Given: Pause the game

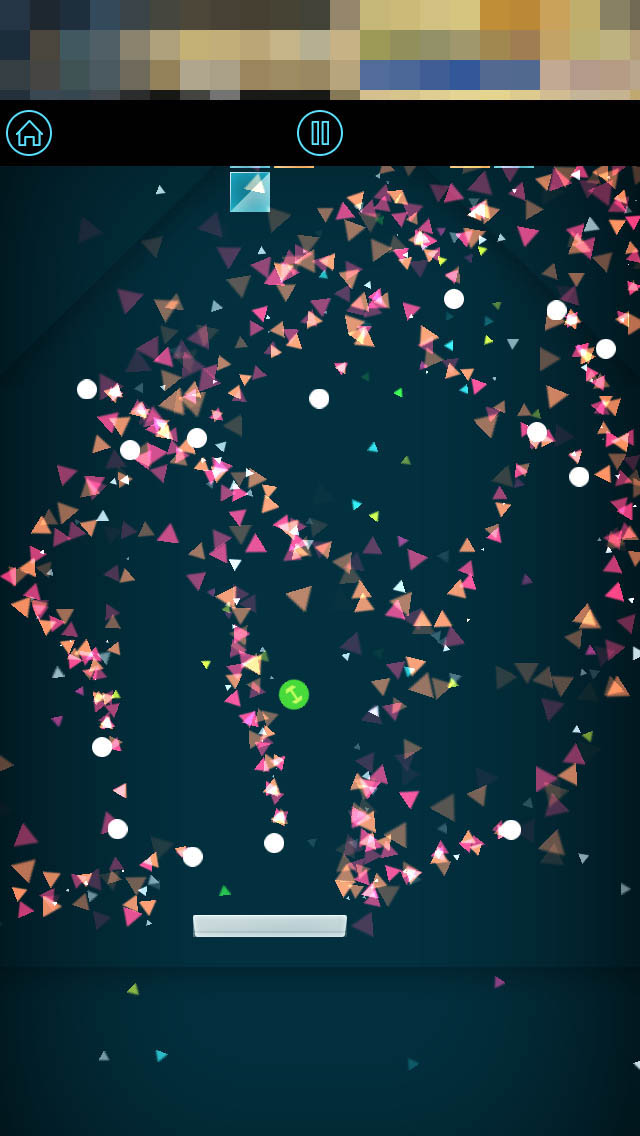Looking at the screenshot, I should click(x=320, y=133).
